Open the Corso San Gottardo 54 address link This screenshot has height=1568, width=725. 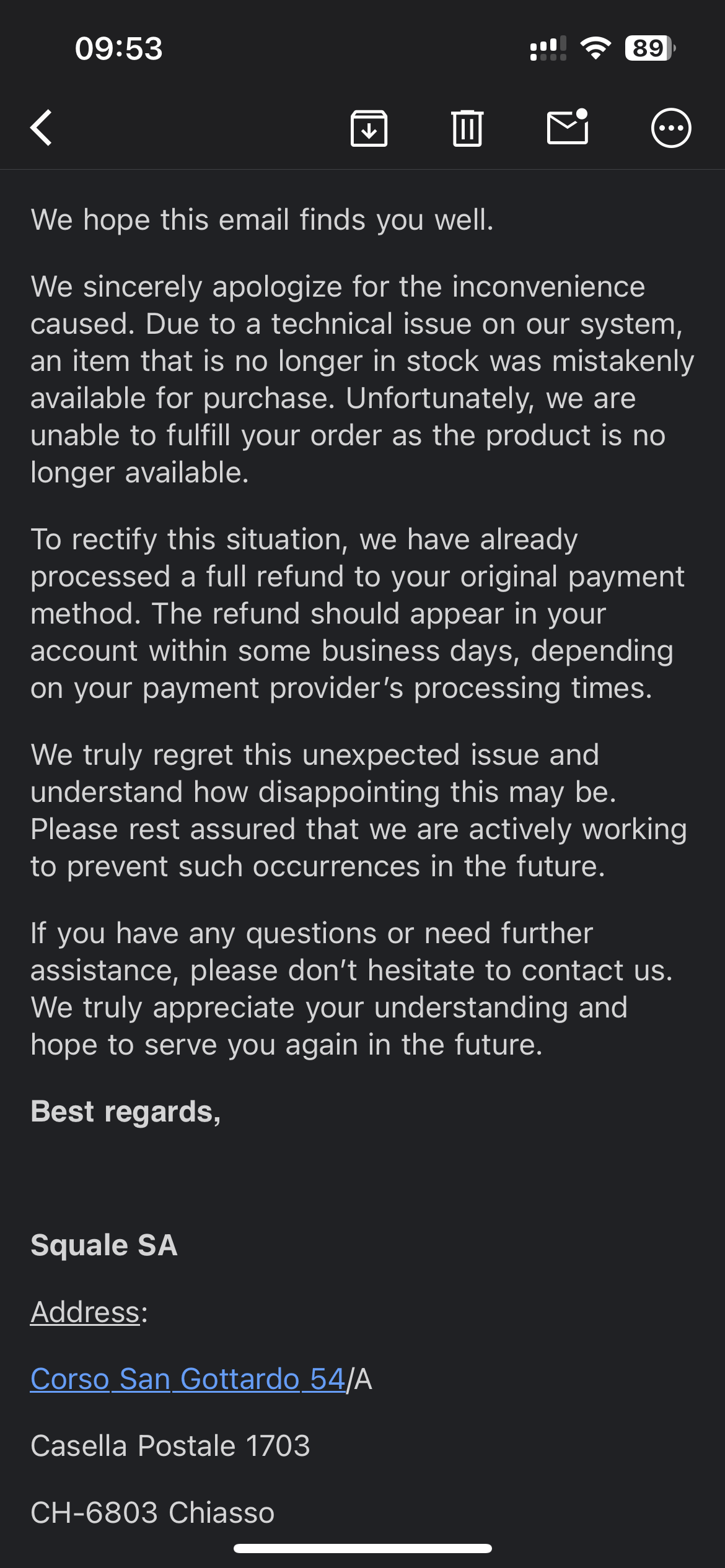coord(188,1379)
